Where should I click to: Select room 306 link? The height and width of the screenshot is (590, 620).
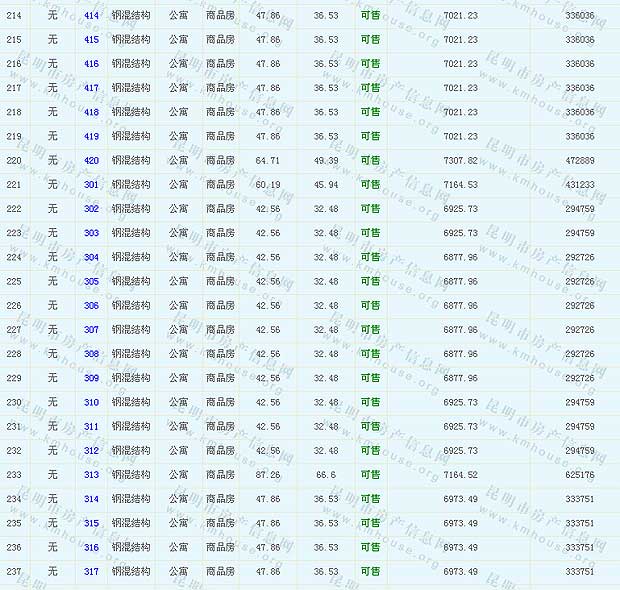[91, 306]
